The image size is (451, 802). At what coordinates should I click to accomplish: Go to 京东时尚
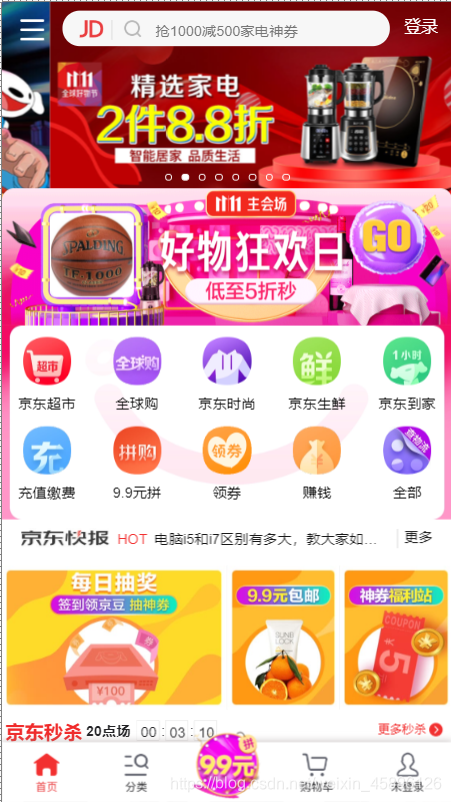227,374
